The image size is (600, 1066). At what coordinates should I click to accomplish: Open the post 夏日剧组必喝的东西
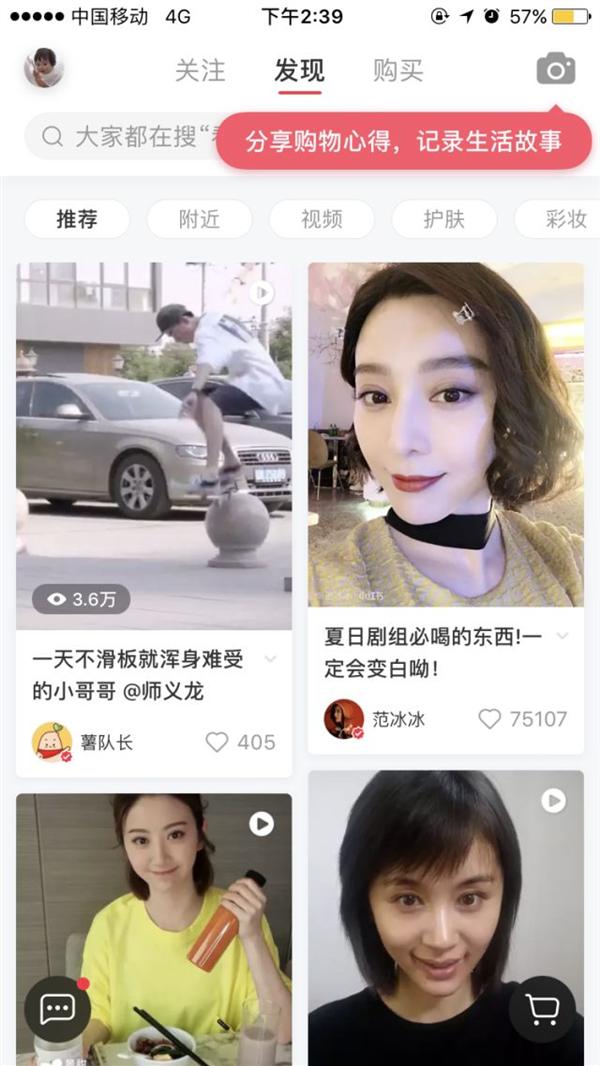[445, 434]
